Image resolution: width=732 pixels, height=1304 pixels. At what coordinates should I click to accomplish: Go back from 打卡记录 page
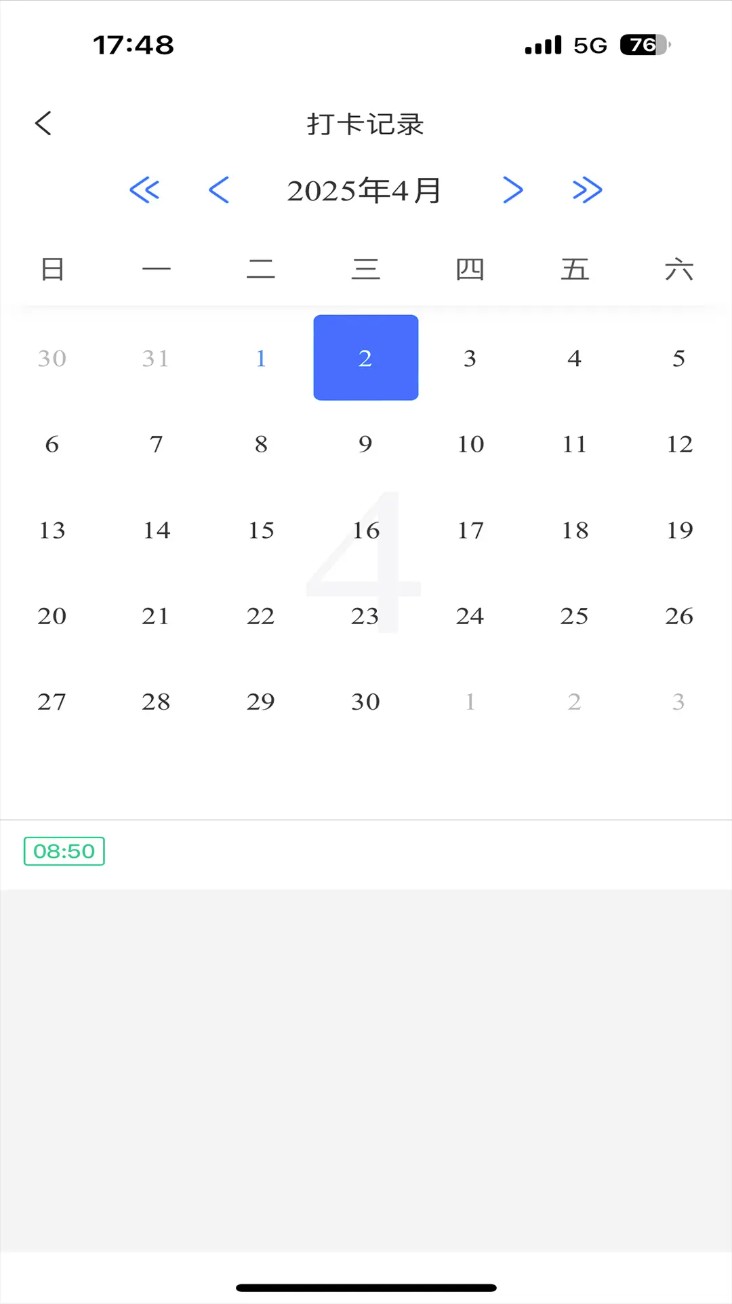pyautogui.click(x=43, y=123)
